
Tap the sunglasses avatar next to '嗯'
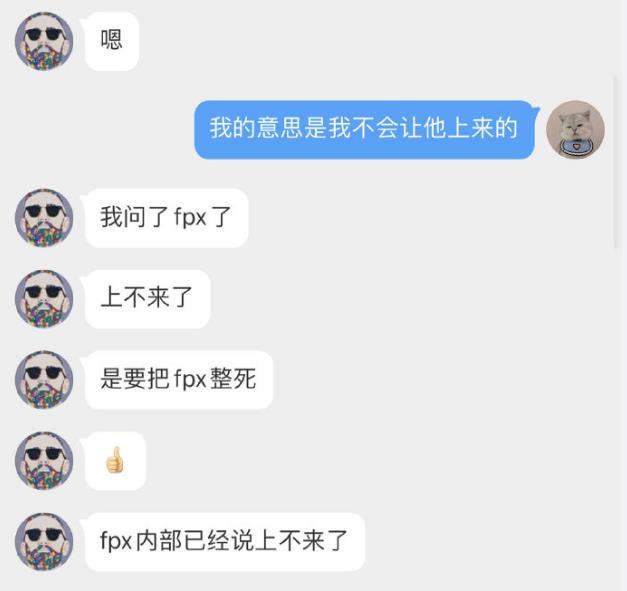[44, 41]
